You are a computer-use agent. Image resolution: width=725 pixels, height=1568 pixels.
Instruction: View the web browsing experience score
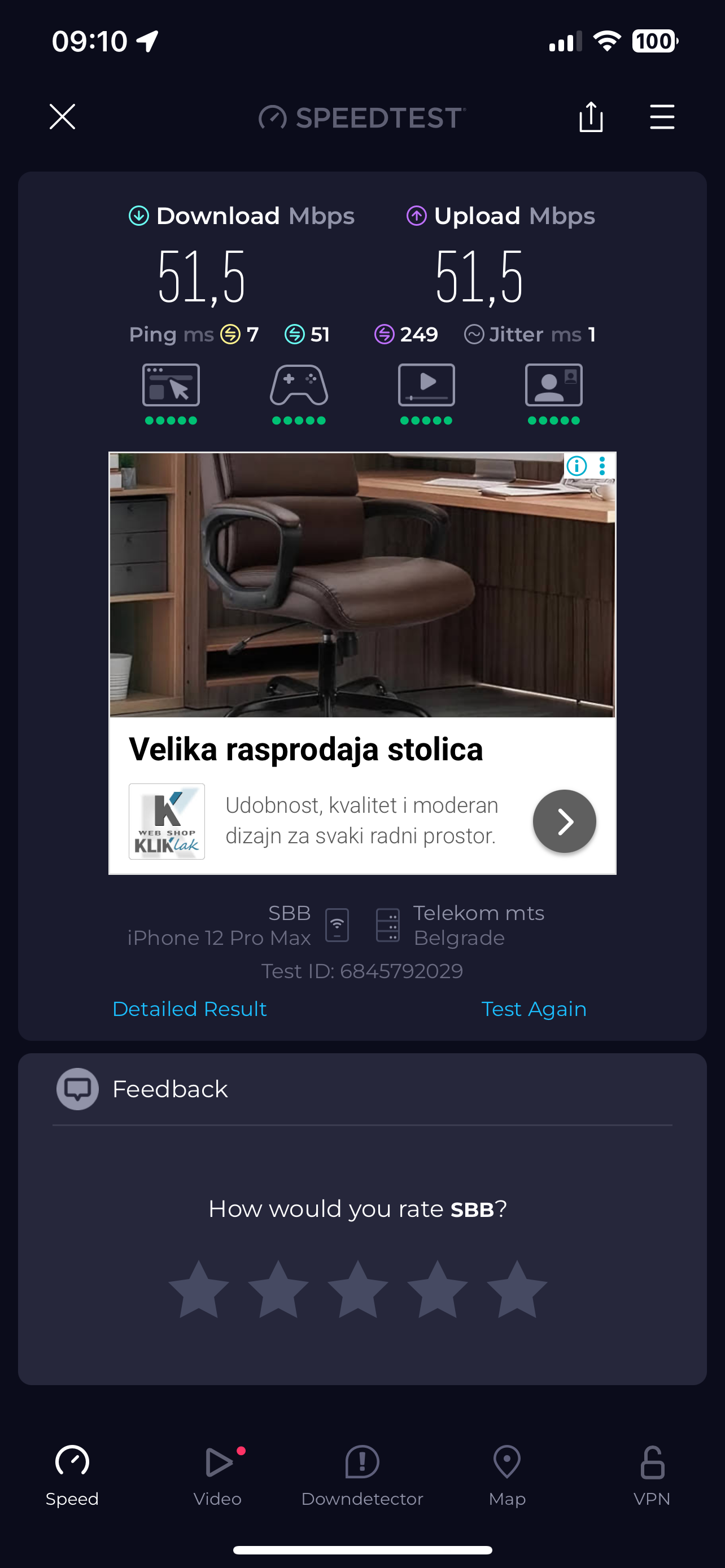pyautogui.click(x=171, y=393)
